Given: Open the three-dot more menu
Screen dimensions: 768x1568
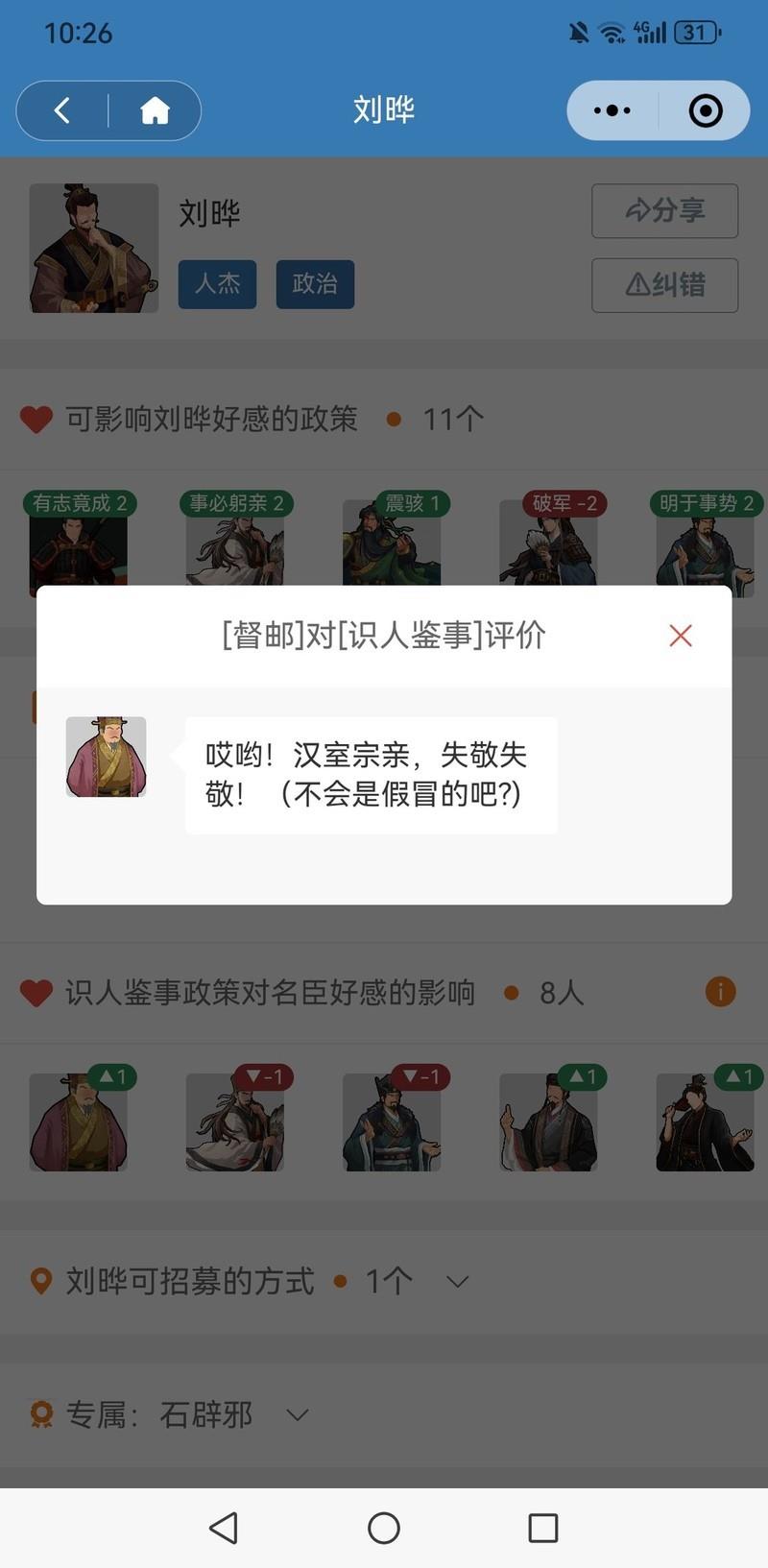Looking at the screenshot, I should pos(612,110).
